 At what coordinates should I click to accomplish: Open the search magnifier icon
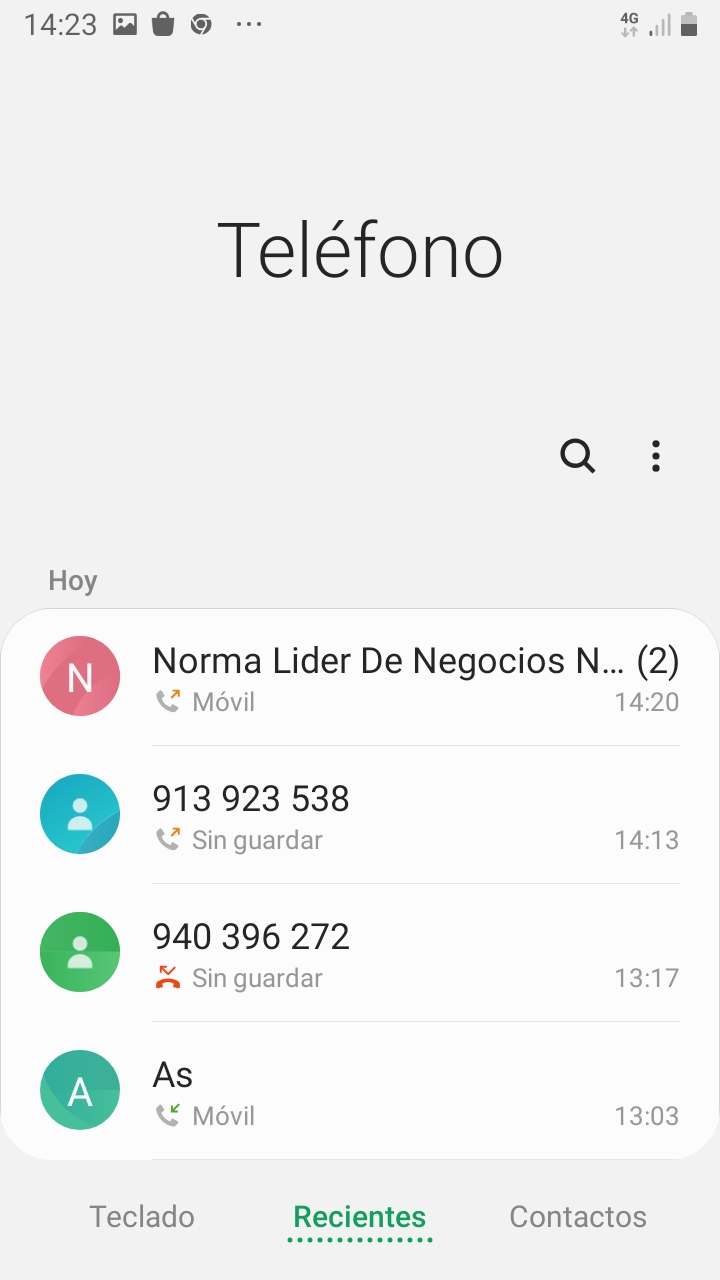(x=577, y=456)
